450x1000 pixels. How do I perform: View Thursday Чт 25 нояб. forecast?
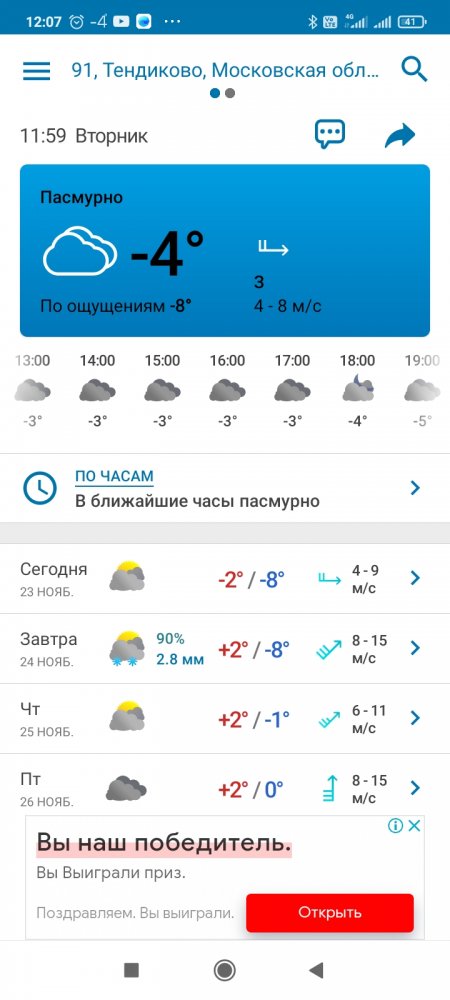(225, 719)
